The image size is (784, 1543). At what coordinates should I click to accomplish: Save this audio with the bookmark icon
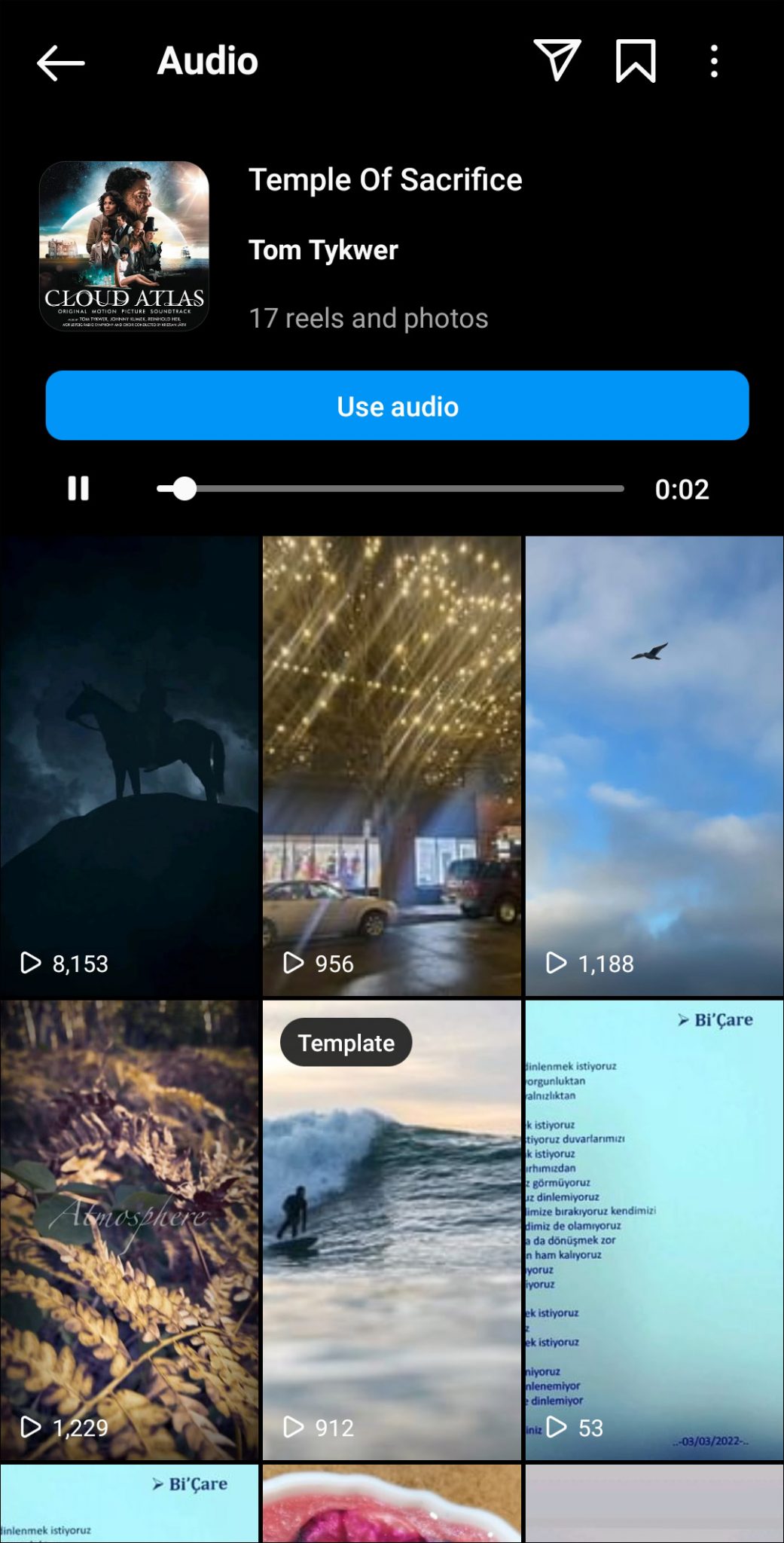coord(636,62)
